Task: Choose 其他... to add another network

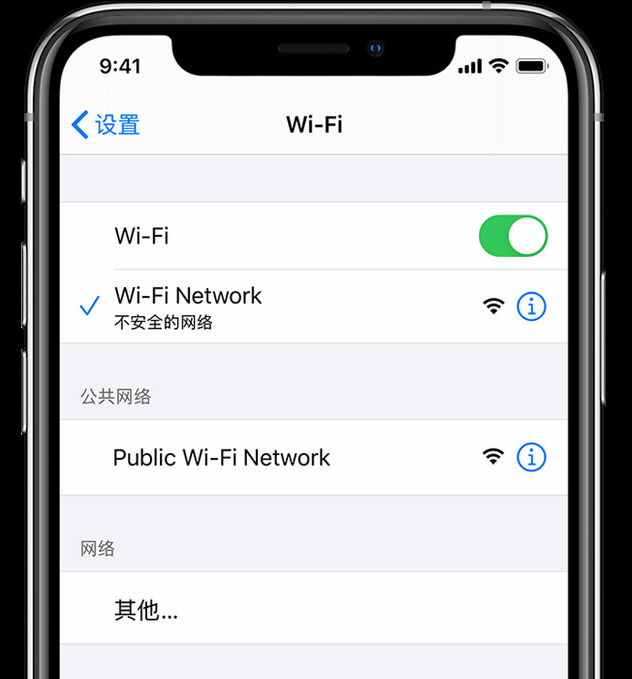Action: click(146, 610)
